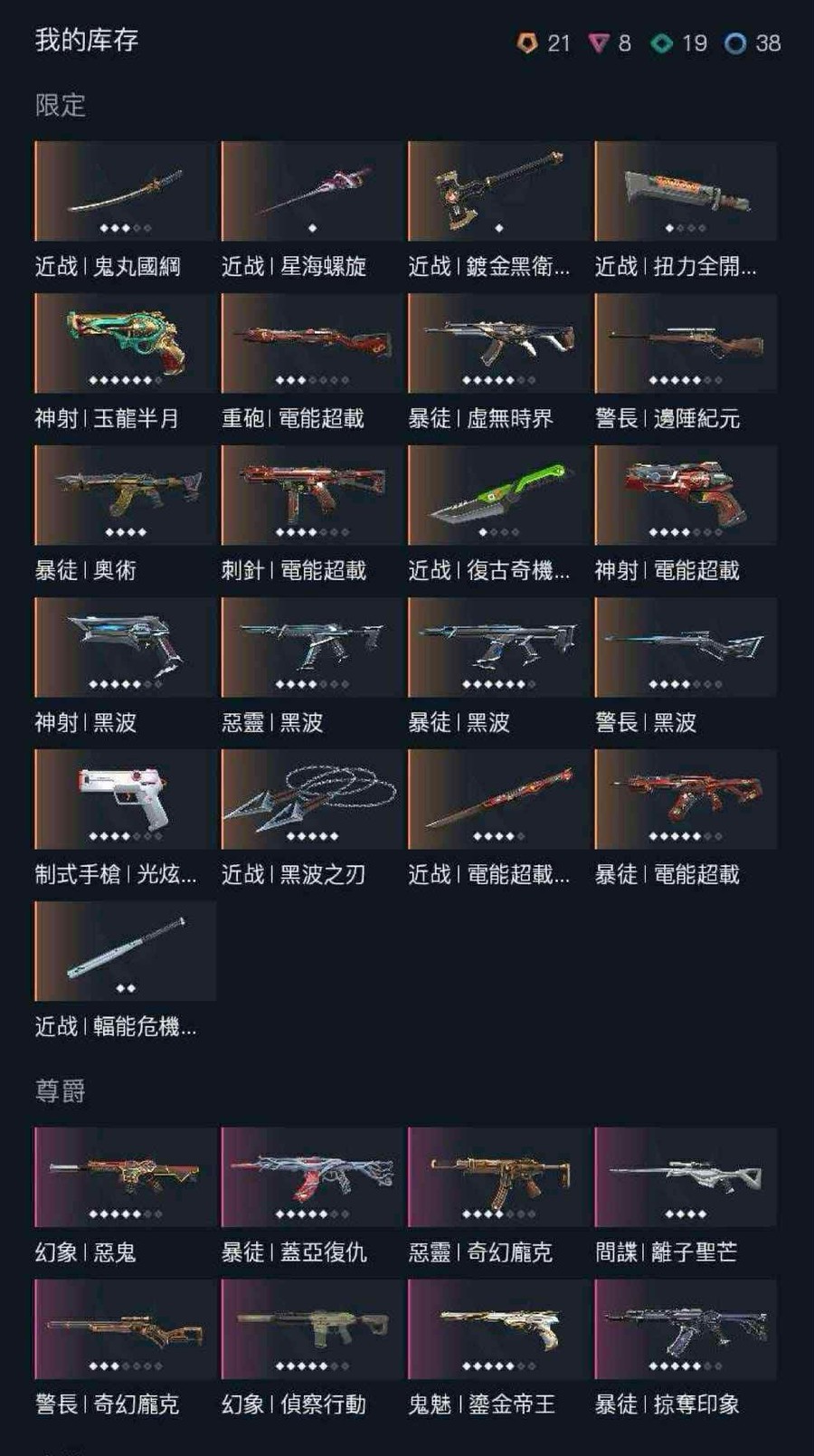The image size is (814, 1456).
Task: Tap the 警長 | 邊陲紀元 skin
Action: pos(685,343)
